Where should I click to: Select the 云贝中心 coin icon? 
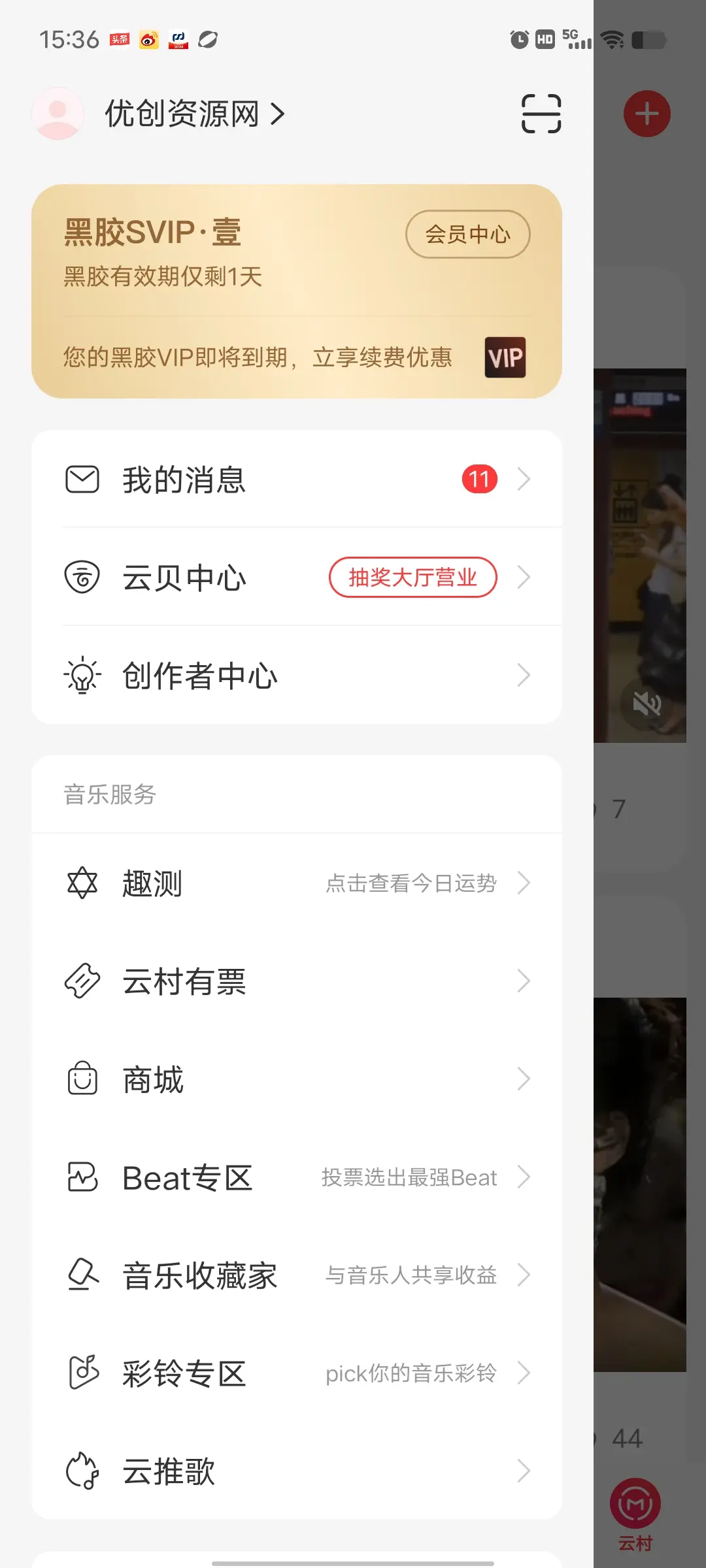click(81, 577)
